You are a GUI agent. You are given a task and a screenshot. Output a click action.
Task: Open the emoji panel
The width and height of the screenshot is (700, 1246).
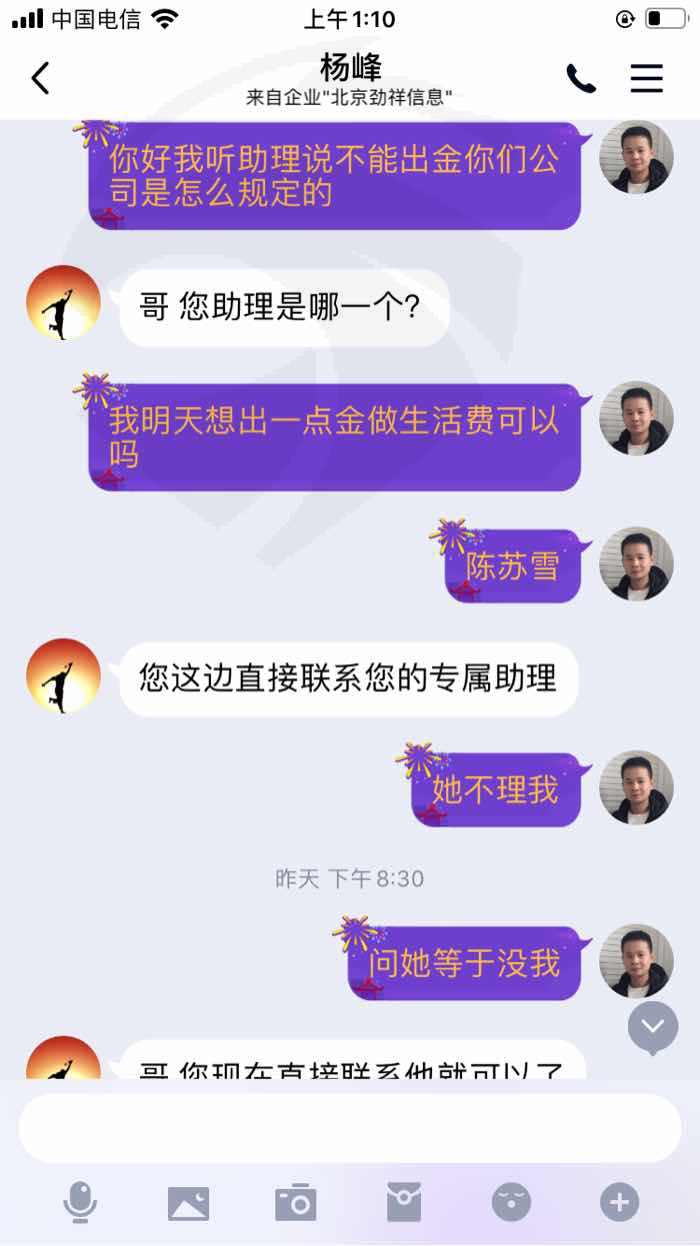pos(511,1201)
